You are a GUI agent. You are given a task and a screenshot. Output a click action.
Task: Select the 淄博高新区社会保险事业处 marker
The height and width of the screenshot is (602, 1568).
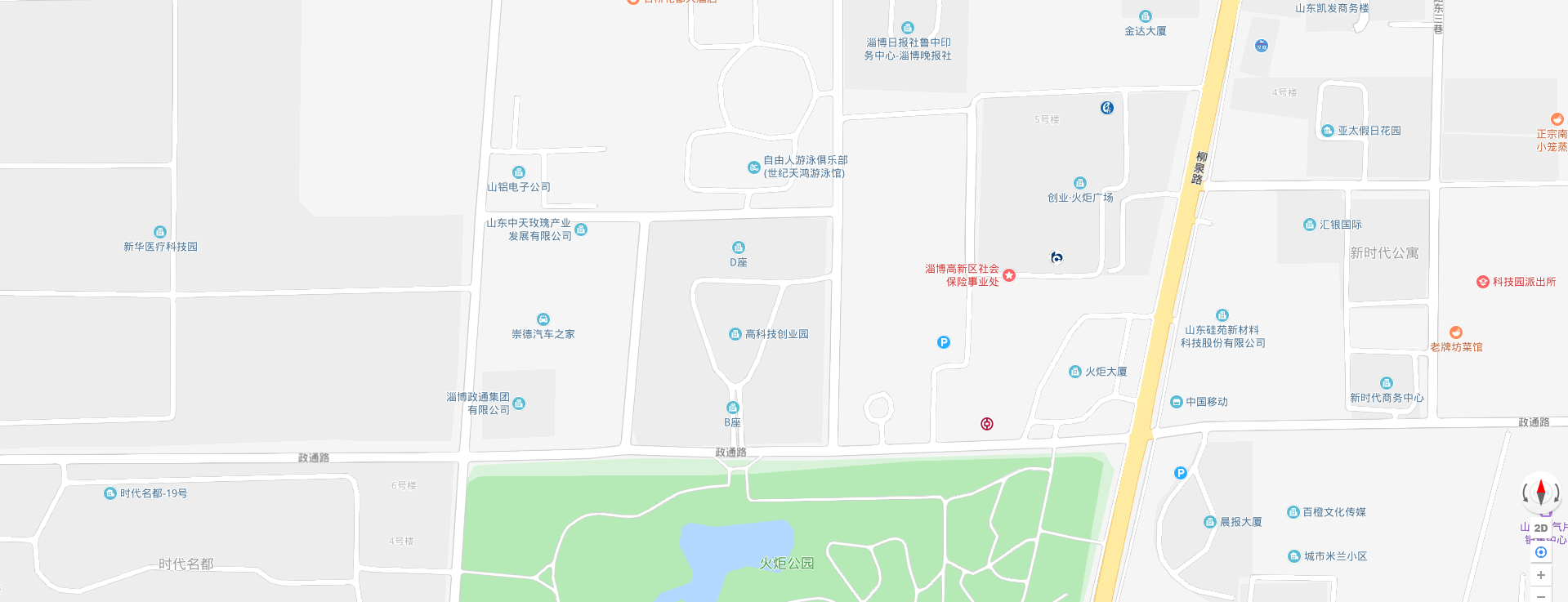[x=1009, y=275]
